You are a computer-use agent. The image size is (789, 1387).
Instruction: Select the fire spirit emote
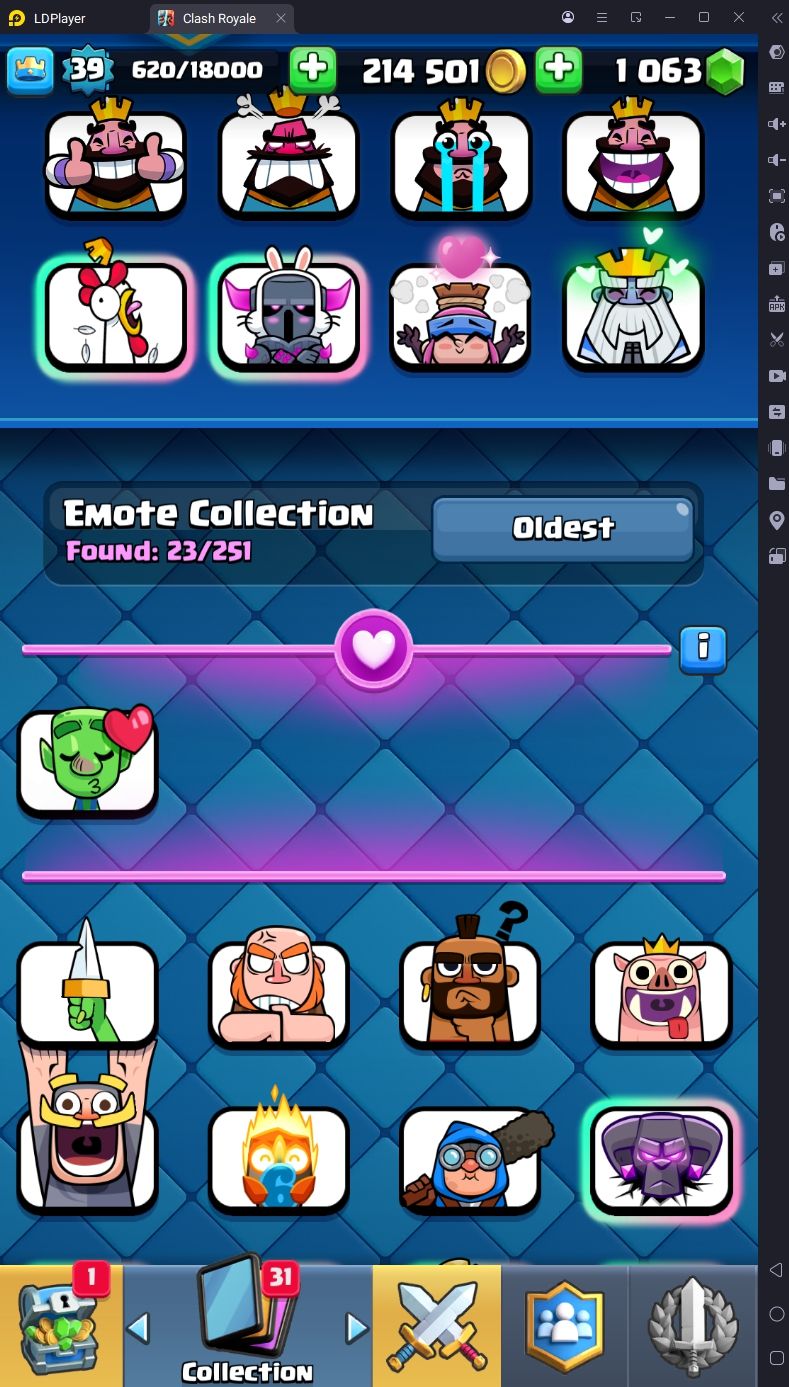(x=279, y=1160)
